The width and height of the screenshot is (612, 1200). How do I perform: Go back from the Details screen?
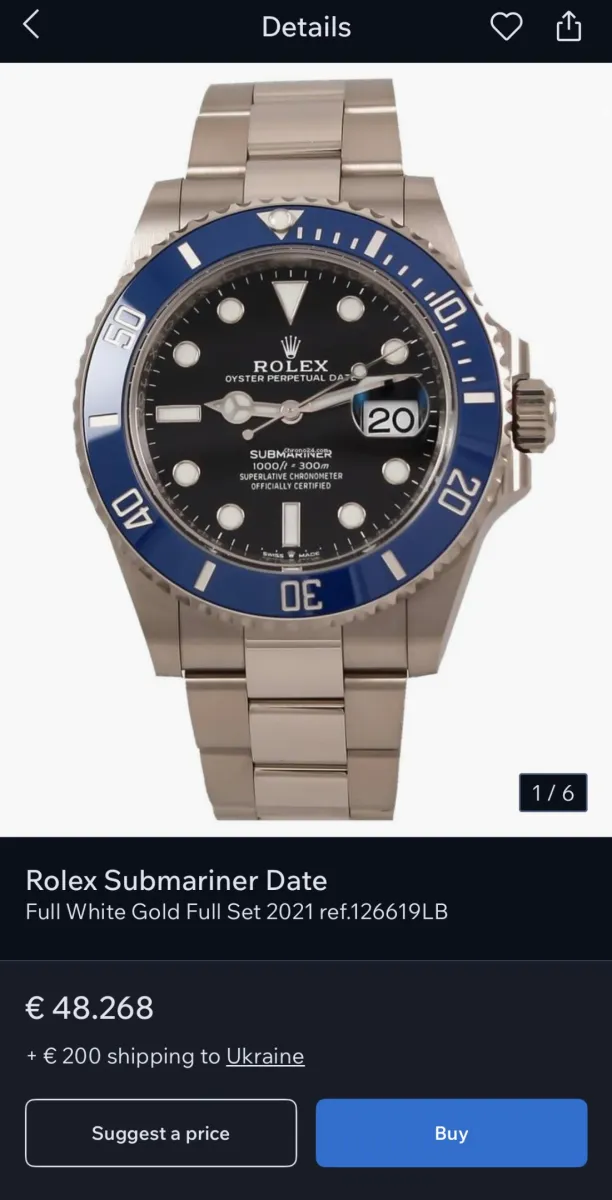(31, 26)
